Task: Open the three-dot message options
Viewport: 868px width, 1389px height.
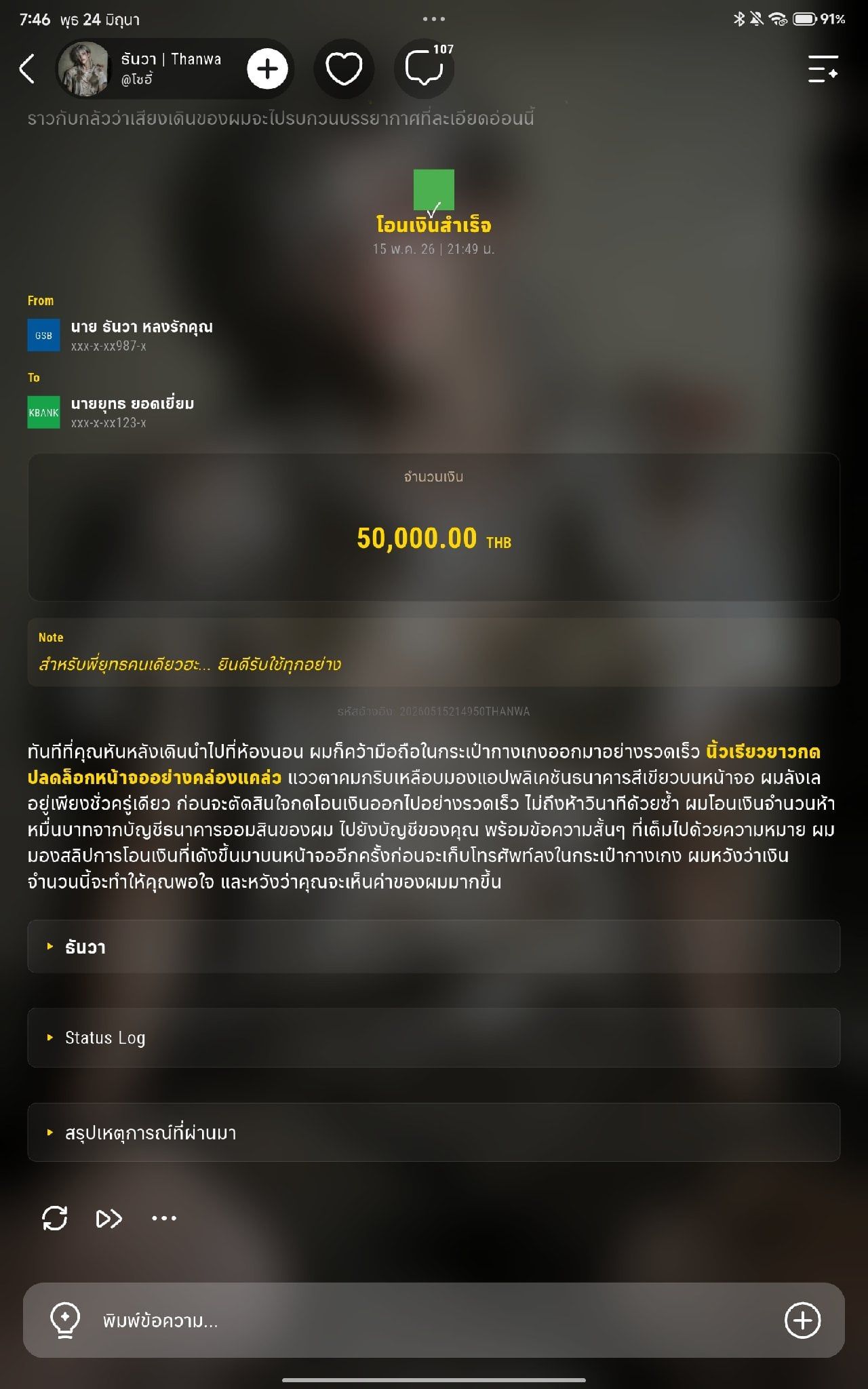Action: (164, 1218)
